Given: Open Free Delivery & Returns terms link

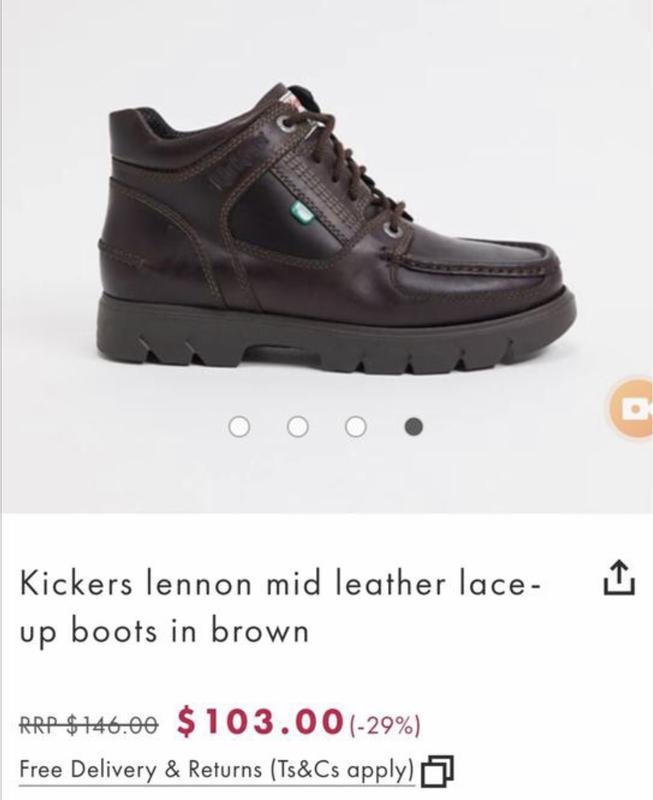Looking at the screenshot, I should click(217, 770).
